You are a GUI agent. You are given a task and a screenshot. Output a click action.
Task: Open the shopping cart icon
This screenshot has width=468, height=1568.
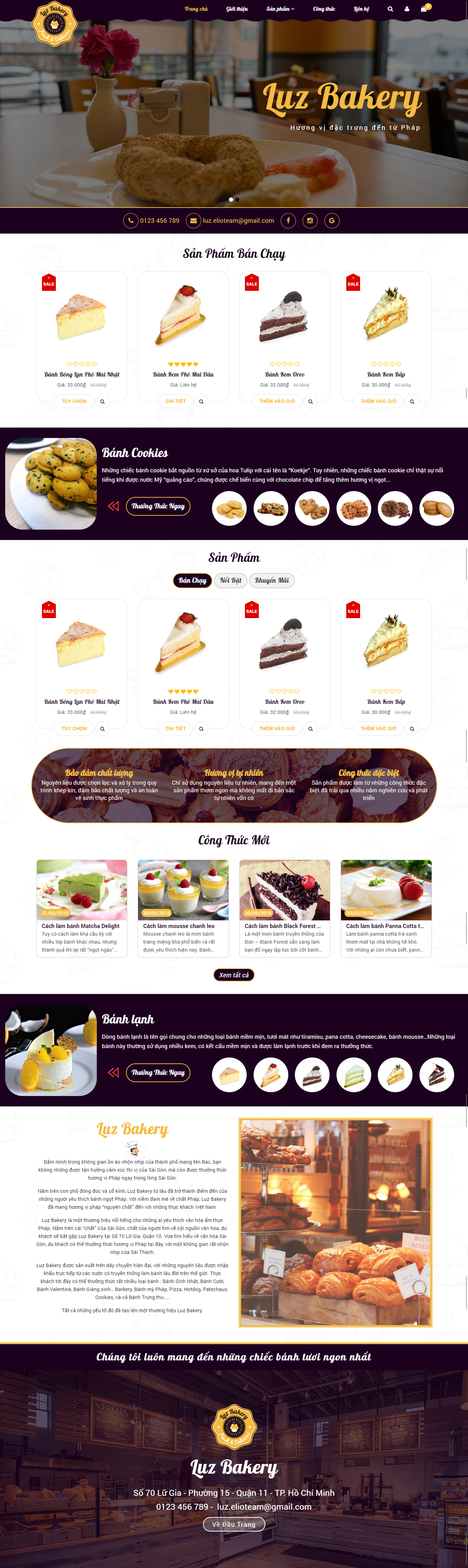pos(424,9)
